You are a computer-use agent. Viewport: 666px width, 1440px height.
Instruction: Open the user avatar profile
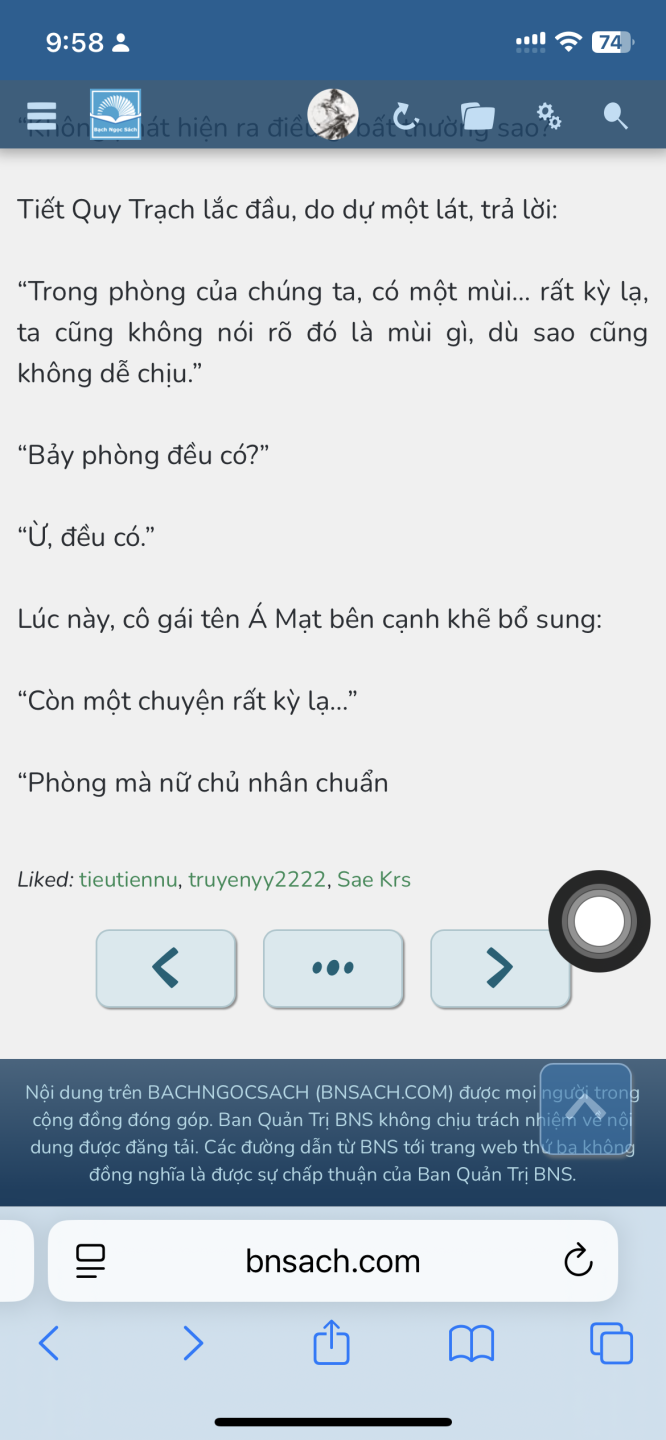(332, 115)
